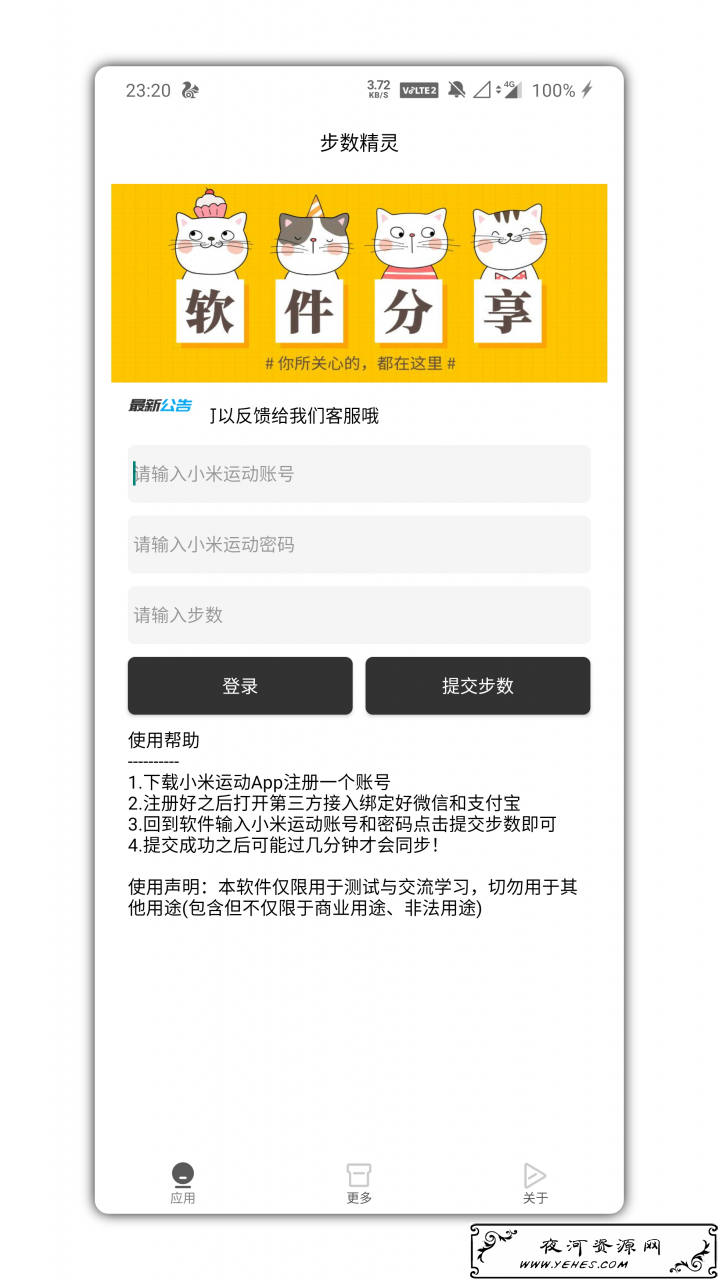Open the 软件分享 banner
Viewport: 719px width, 1280px height.
click(359, 283)
